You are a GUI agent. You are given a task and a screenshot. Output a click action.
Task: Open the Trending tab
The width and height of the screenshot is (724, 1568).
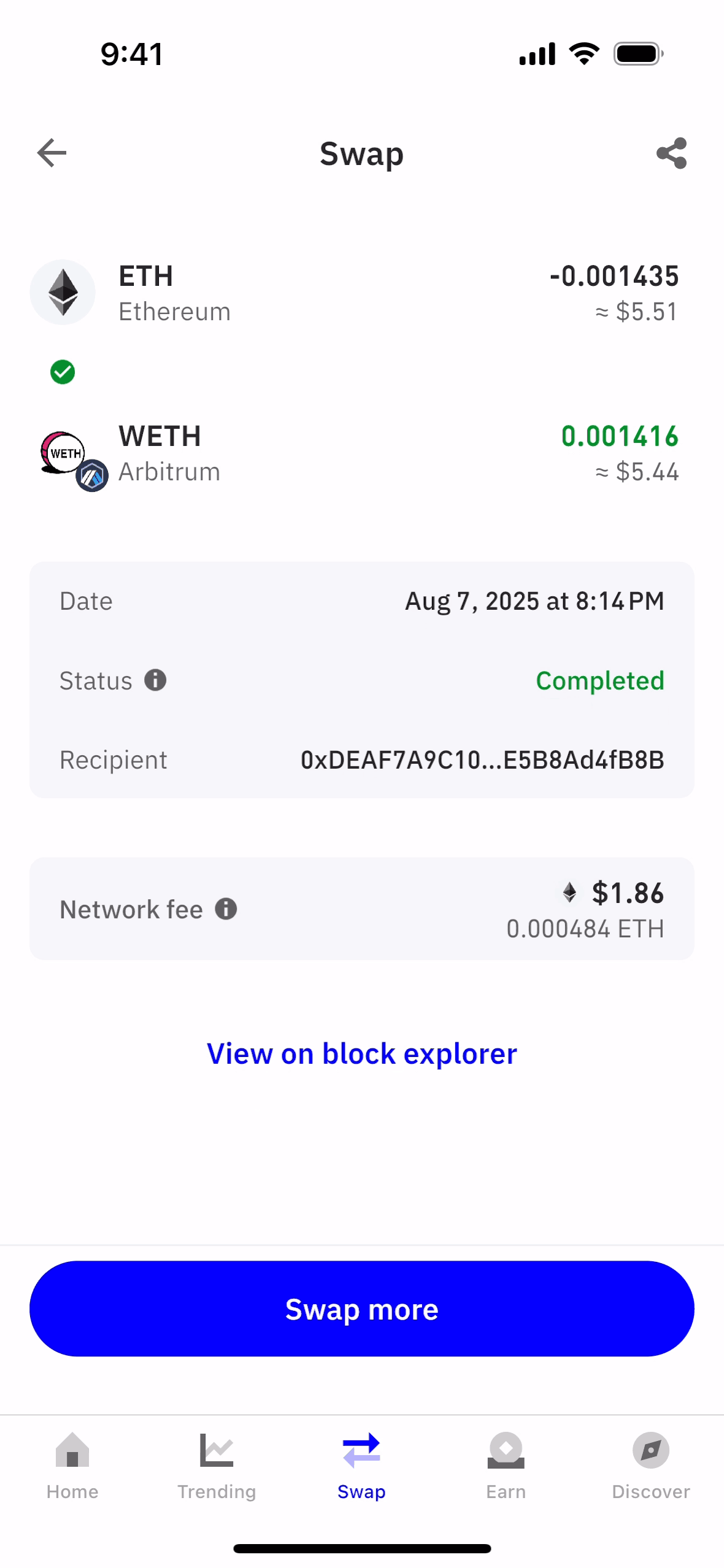[217, 1465]
